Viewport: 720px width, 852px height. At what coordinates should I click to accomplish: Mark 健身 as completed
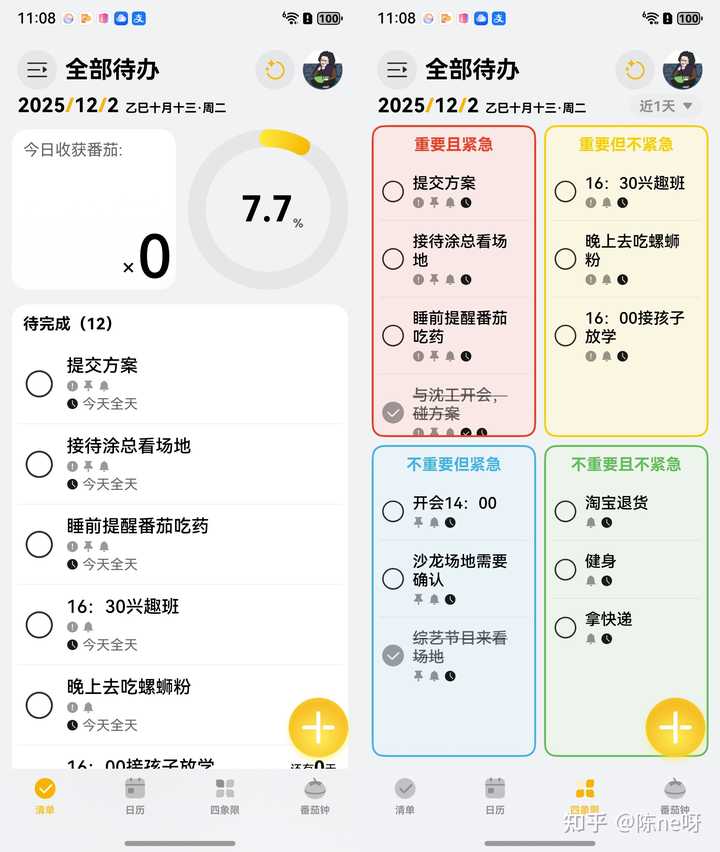coord(565,569)
